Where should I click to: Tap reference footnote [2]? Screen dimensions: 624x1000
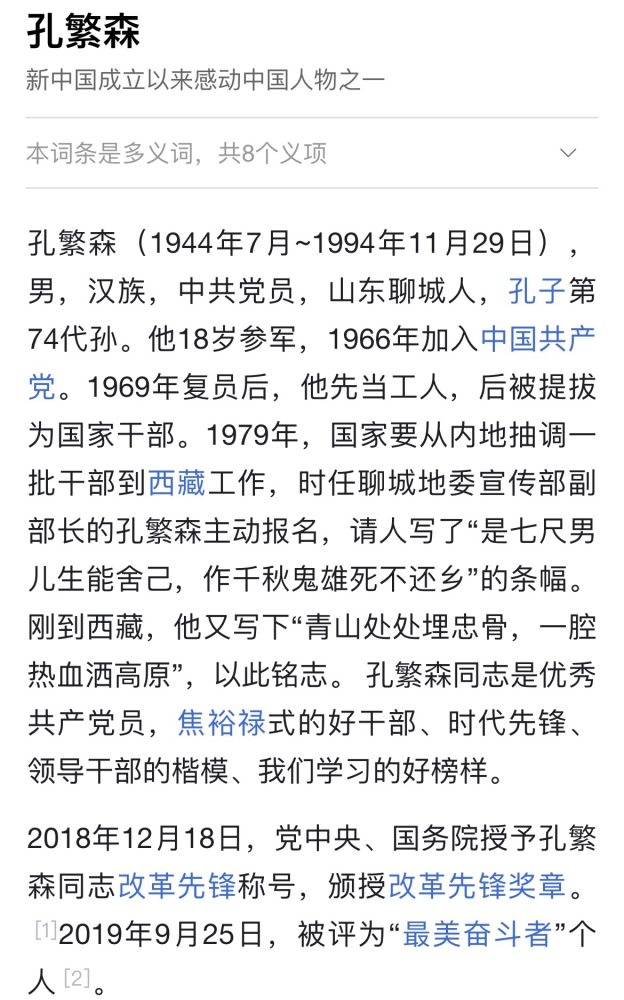coord(77,978)
